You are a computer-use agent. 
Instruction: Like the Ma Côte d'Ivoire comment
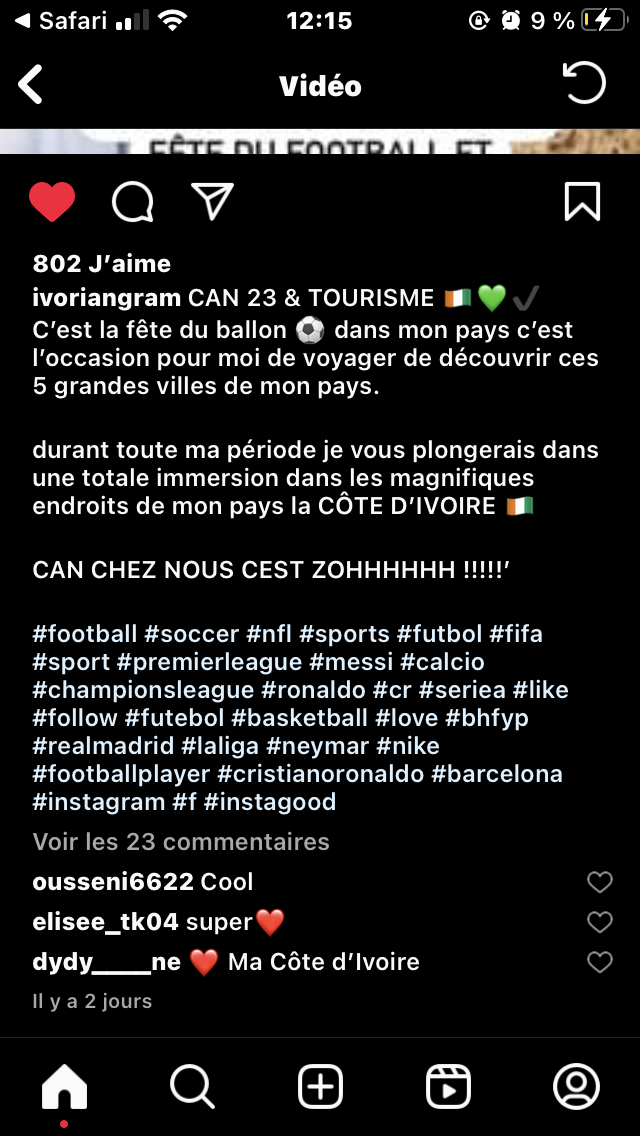[599, 962]
